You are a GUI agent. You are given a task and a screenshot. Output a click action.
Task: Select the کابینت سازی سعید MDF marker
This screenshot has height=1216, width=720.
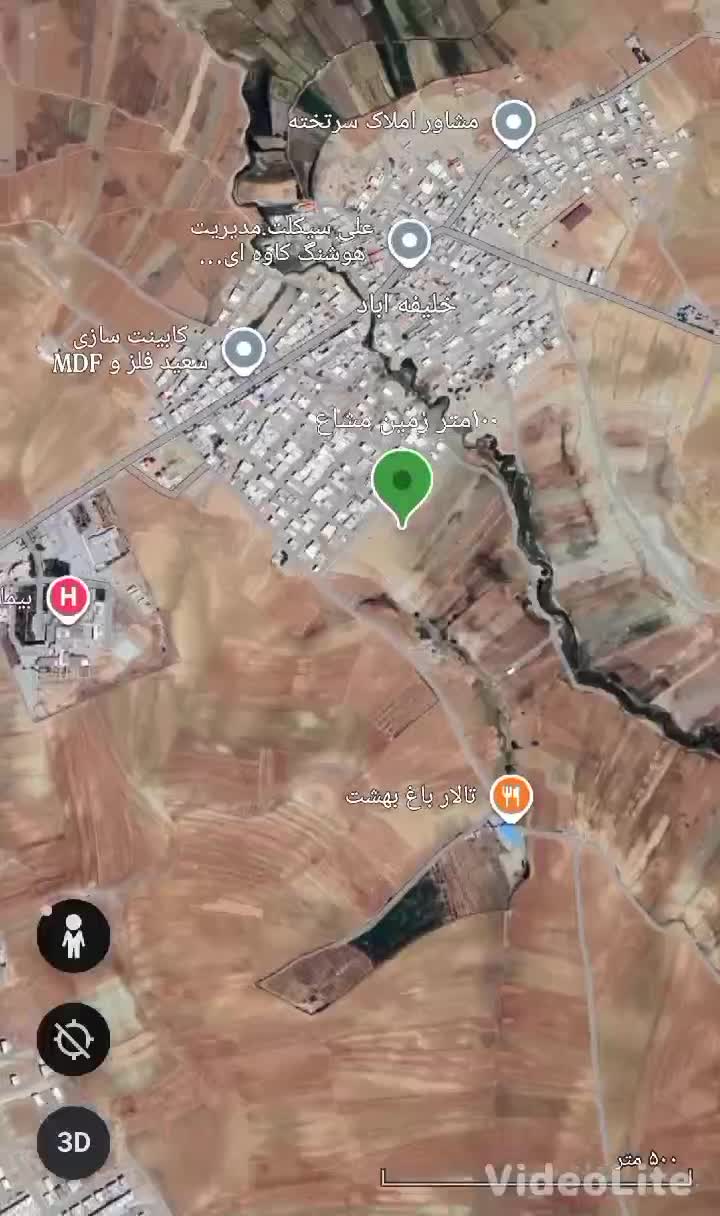[243, 350]
